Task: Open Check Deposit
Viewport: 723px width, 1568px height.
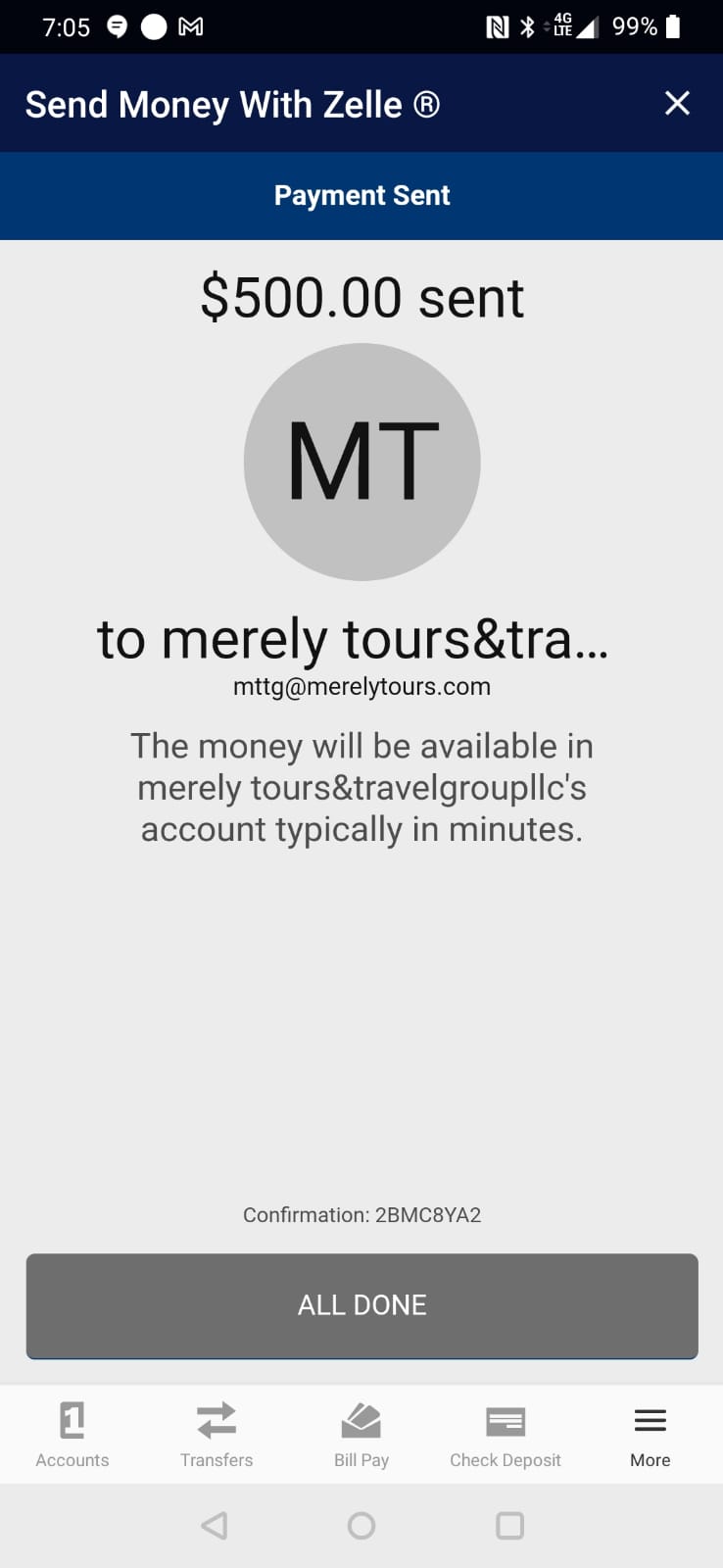Action: click(506, 1435)
